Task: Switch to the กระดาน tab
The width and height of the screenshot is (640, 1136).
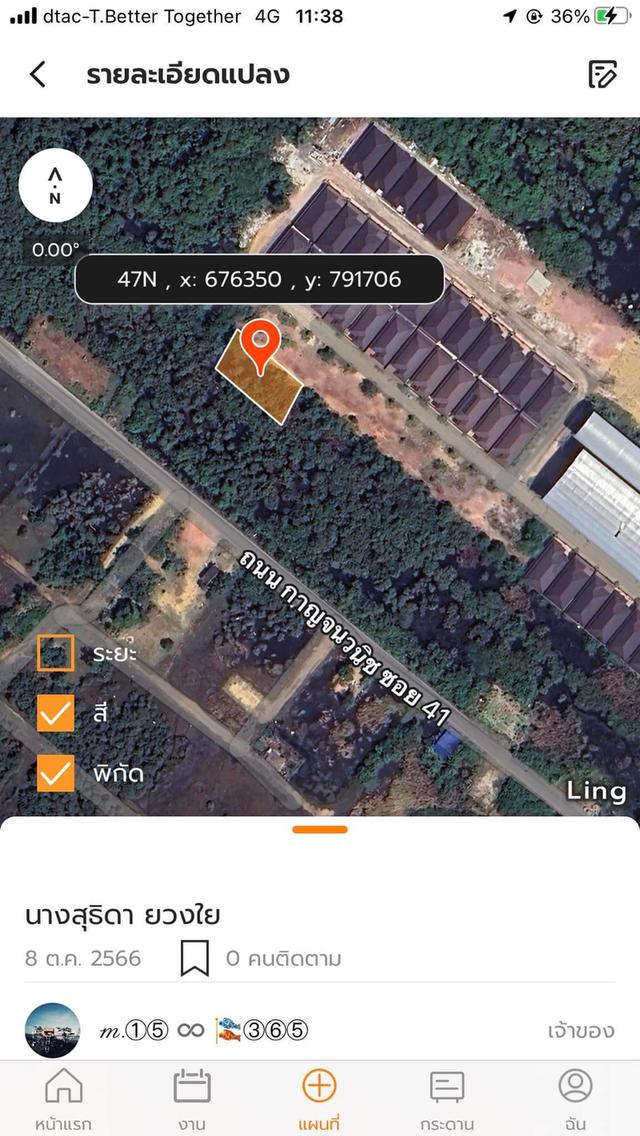Action: click(x=447, y=1098)
